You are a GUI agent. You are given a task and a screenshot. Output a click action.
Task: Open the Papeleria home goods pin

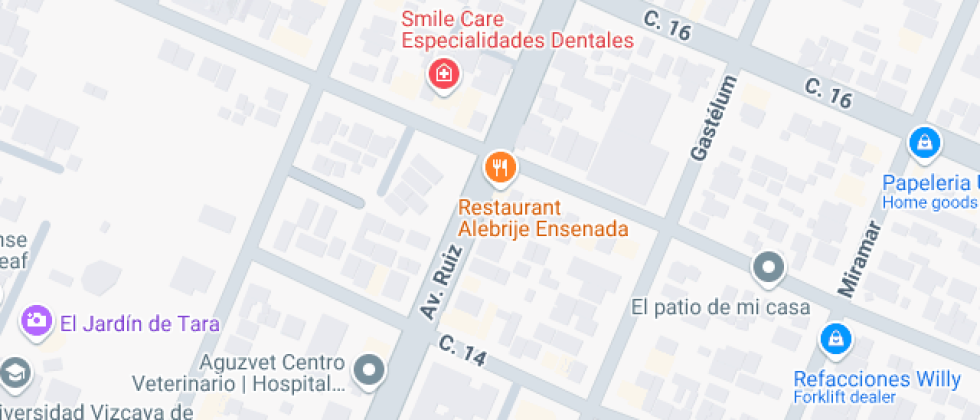[925, 144]
